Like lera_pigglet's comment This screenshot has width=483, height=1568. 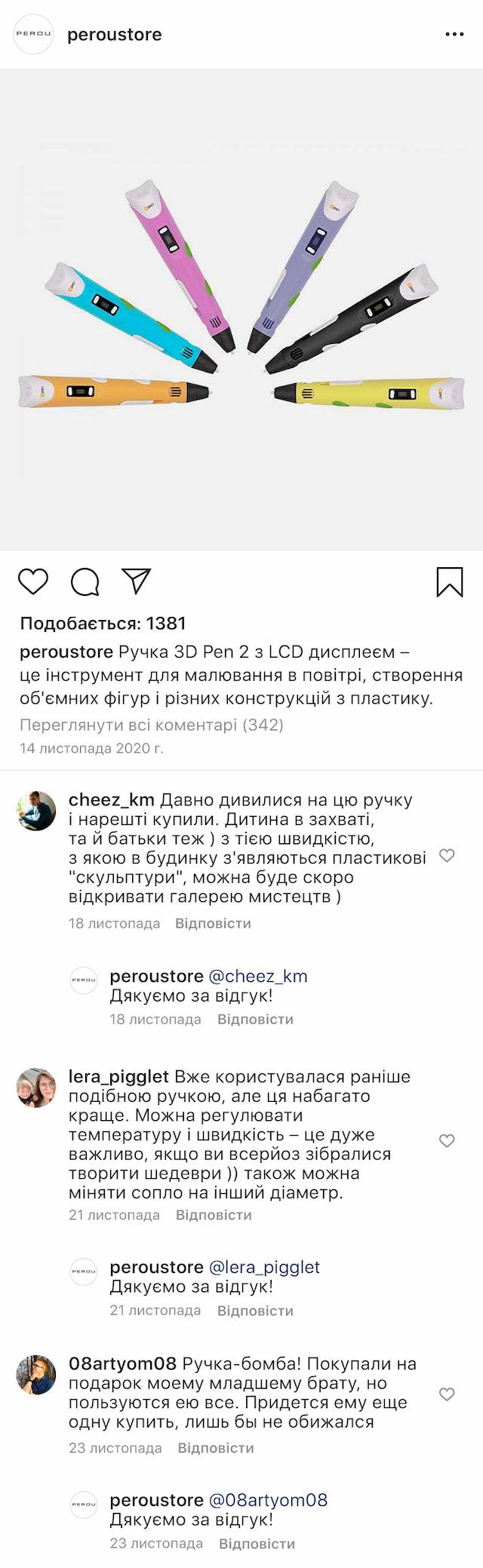(x=447, y=1140)
